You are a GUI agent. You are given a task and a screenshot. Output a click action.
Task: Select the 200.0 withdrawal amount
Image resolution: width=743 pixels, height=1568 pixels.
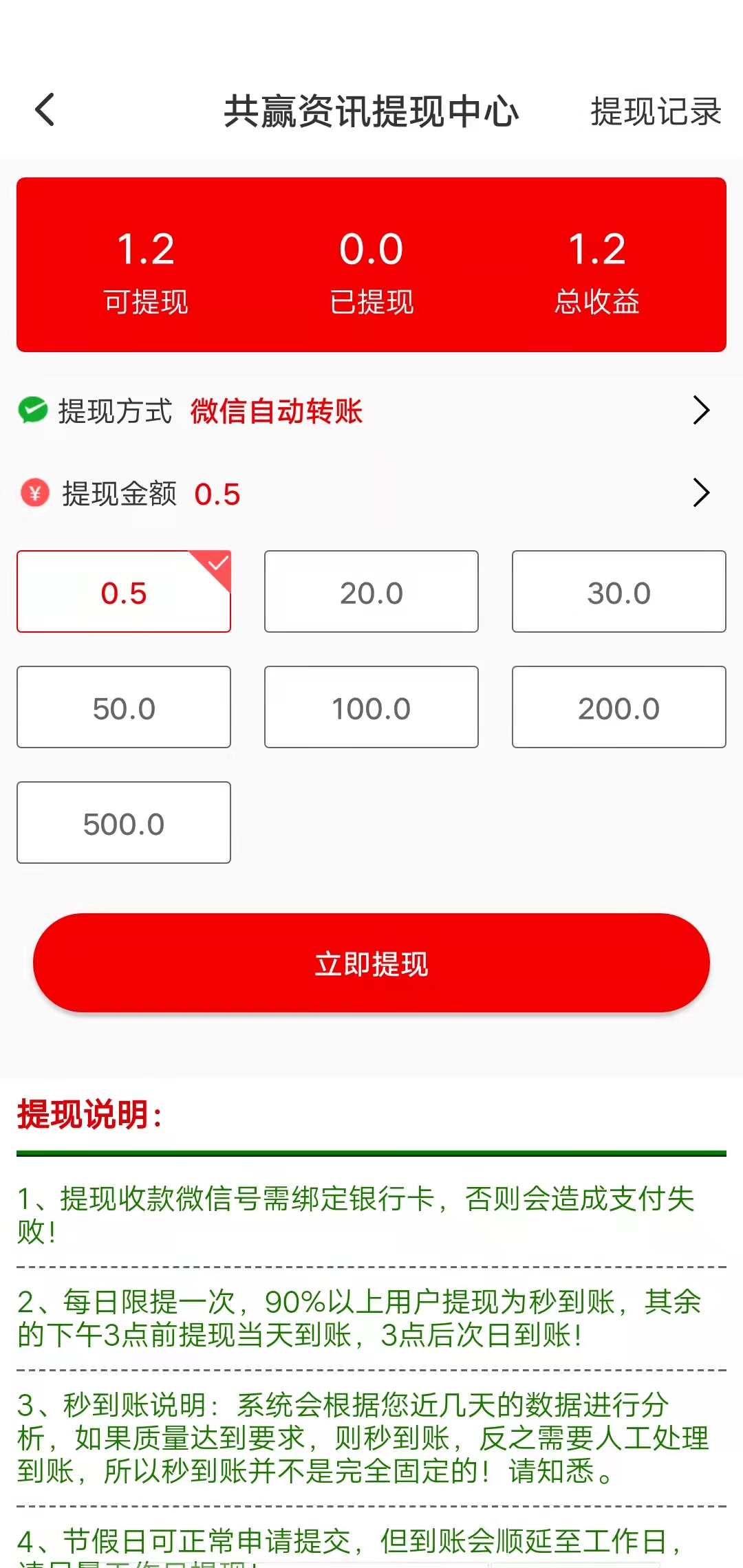tap(618, 707)
